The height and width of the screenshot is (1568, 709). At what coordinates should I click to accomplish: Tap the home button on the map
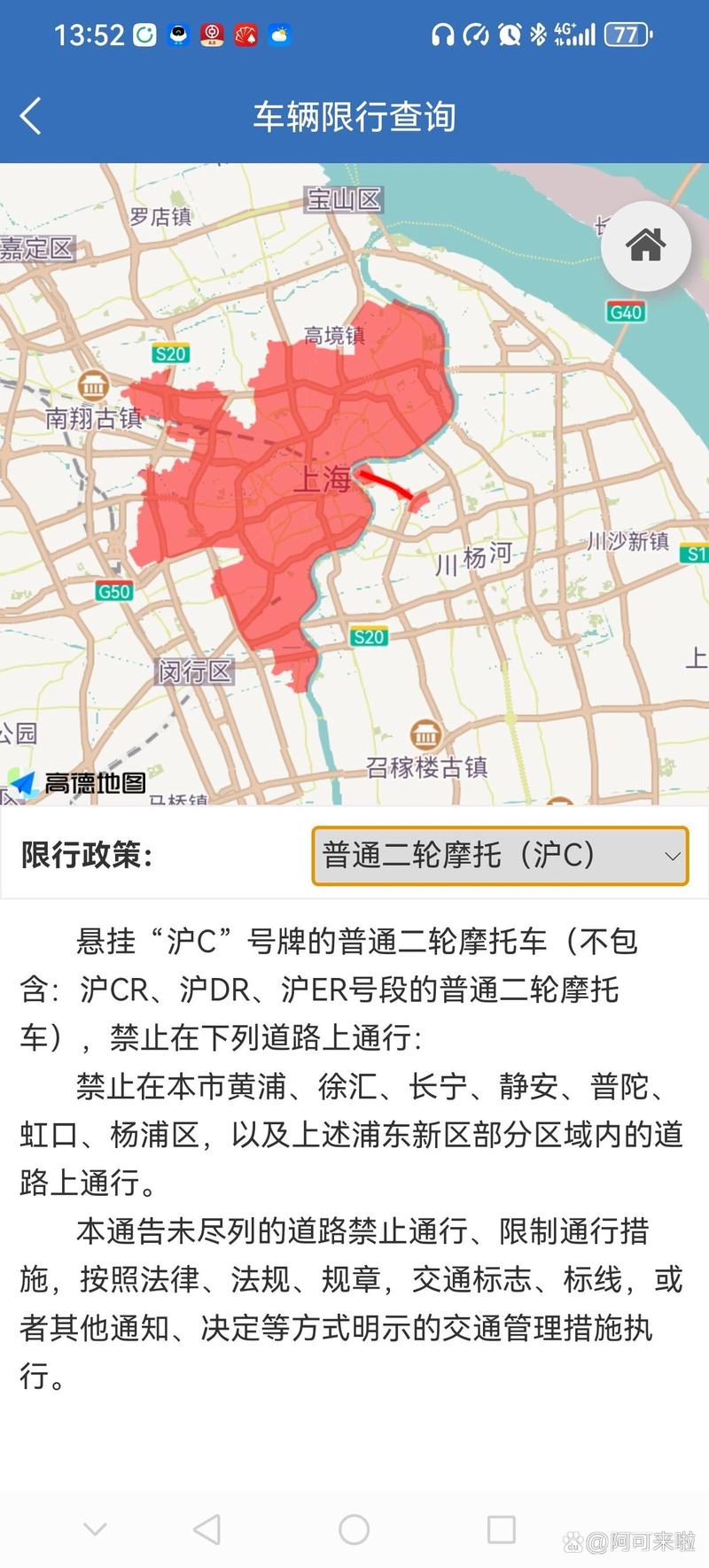click(646, 245)
